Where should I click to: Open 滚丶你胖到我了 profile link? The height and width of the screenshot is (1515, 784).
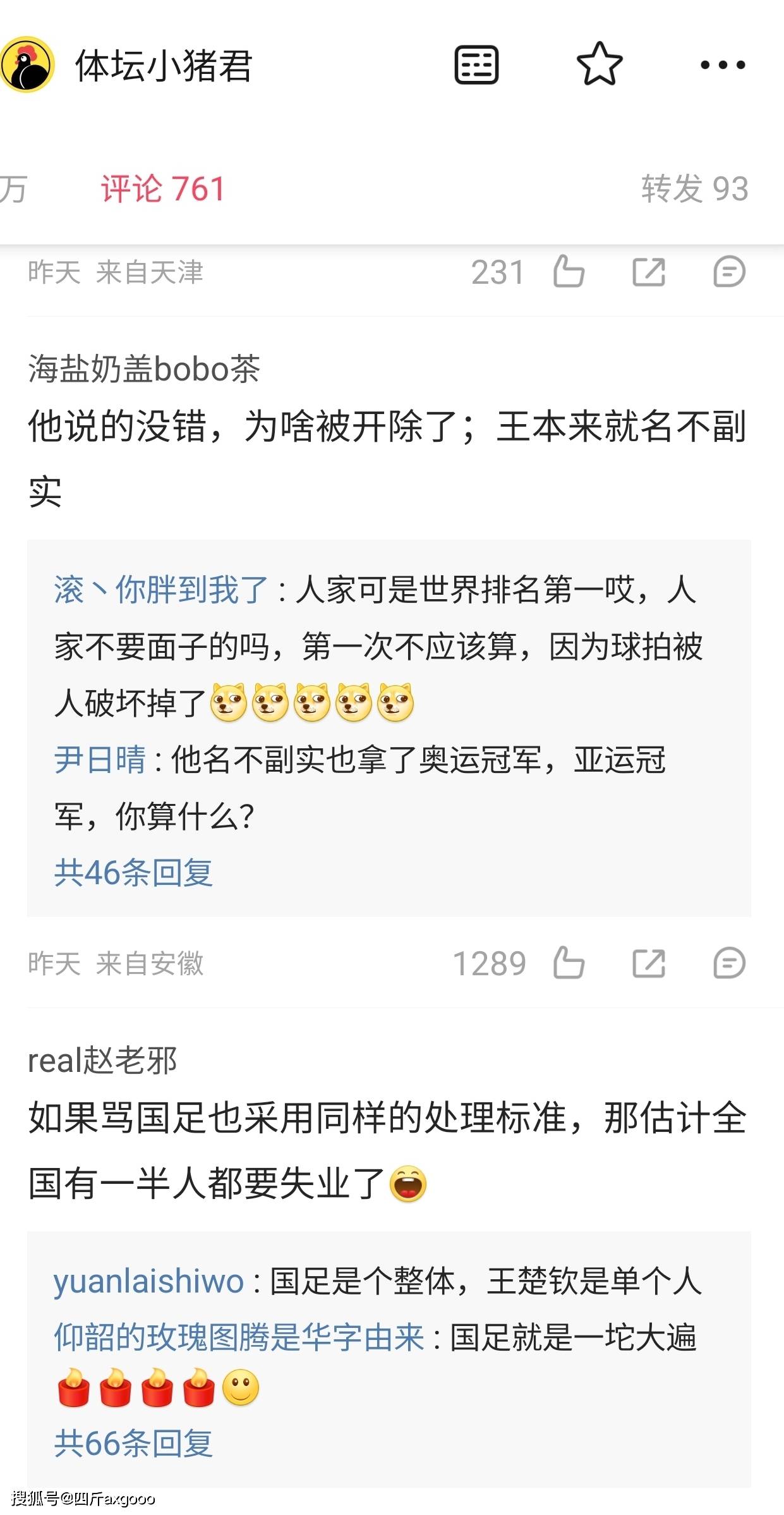(x=161, y=590)
